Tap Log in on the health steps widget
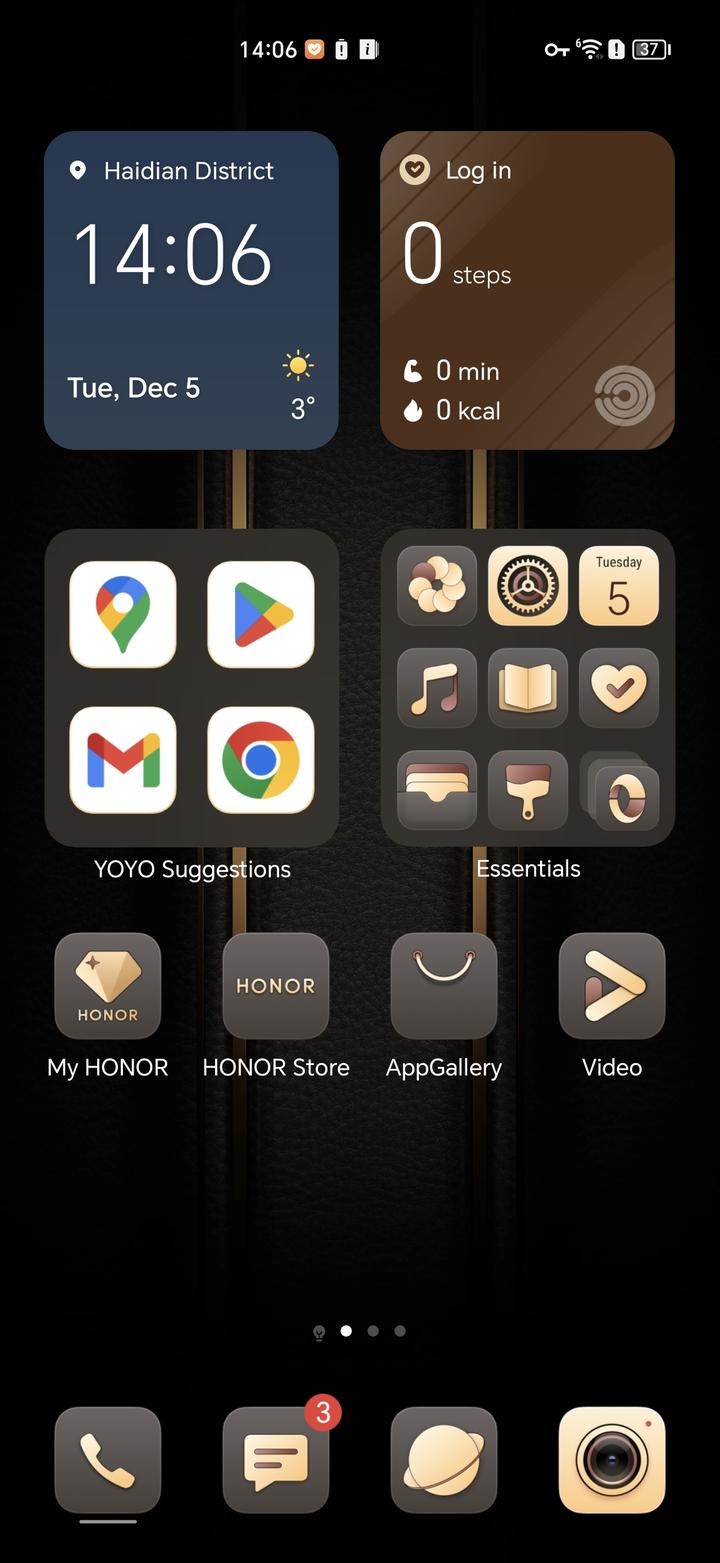 pyautogui.click(x=477, y=171)
